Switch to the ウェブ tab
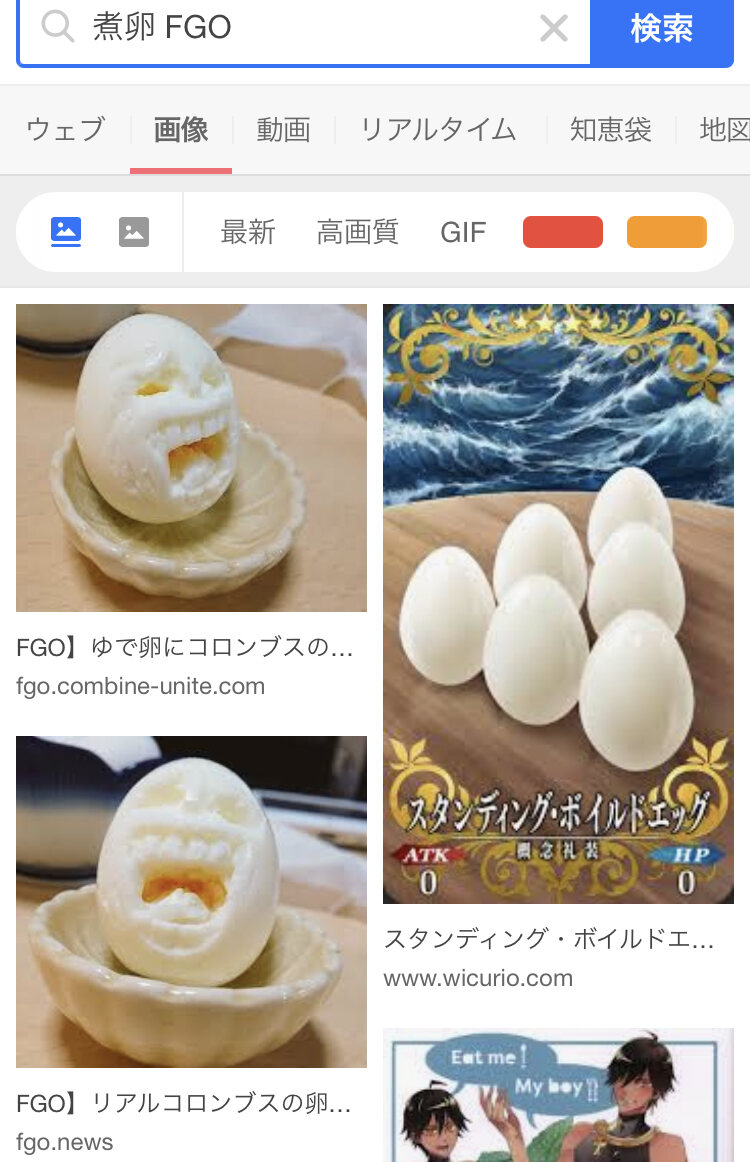 [x=65, y=130]
